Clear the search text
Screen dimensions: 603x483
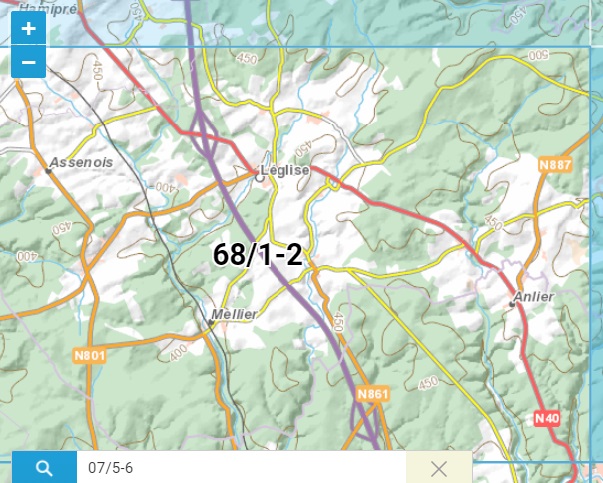pyautogui.click(x=438, y=467)
